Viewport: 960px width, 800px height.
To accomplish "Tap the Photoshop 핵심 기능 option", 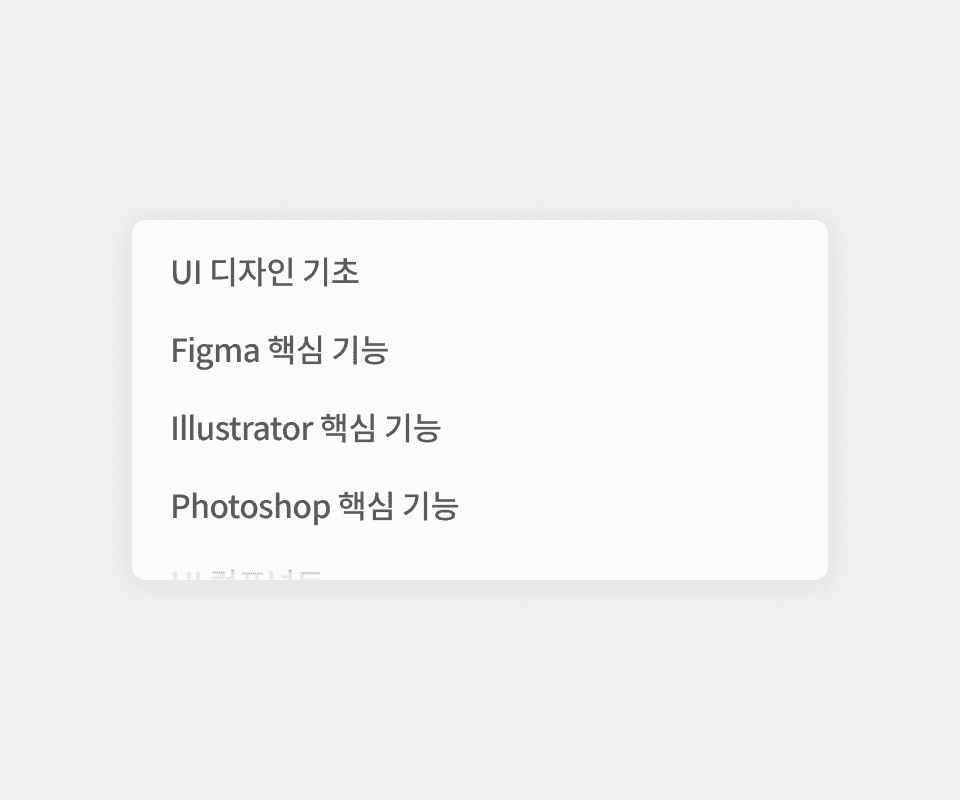I will tap(479, 506).
